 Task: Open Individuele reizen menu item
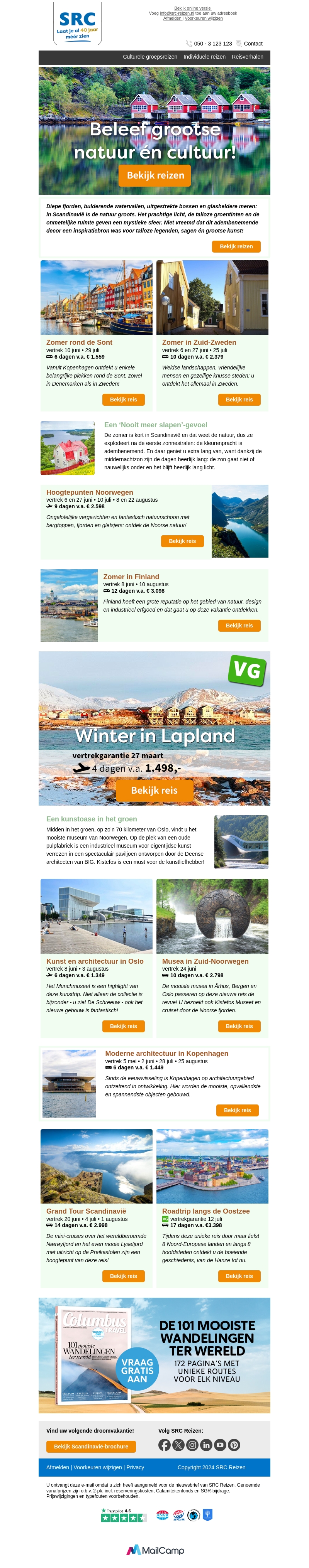click(204, 57)
